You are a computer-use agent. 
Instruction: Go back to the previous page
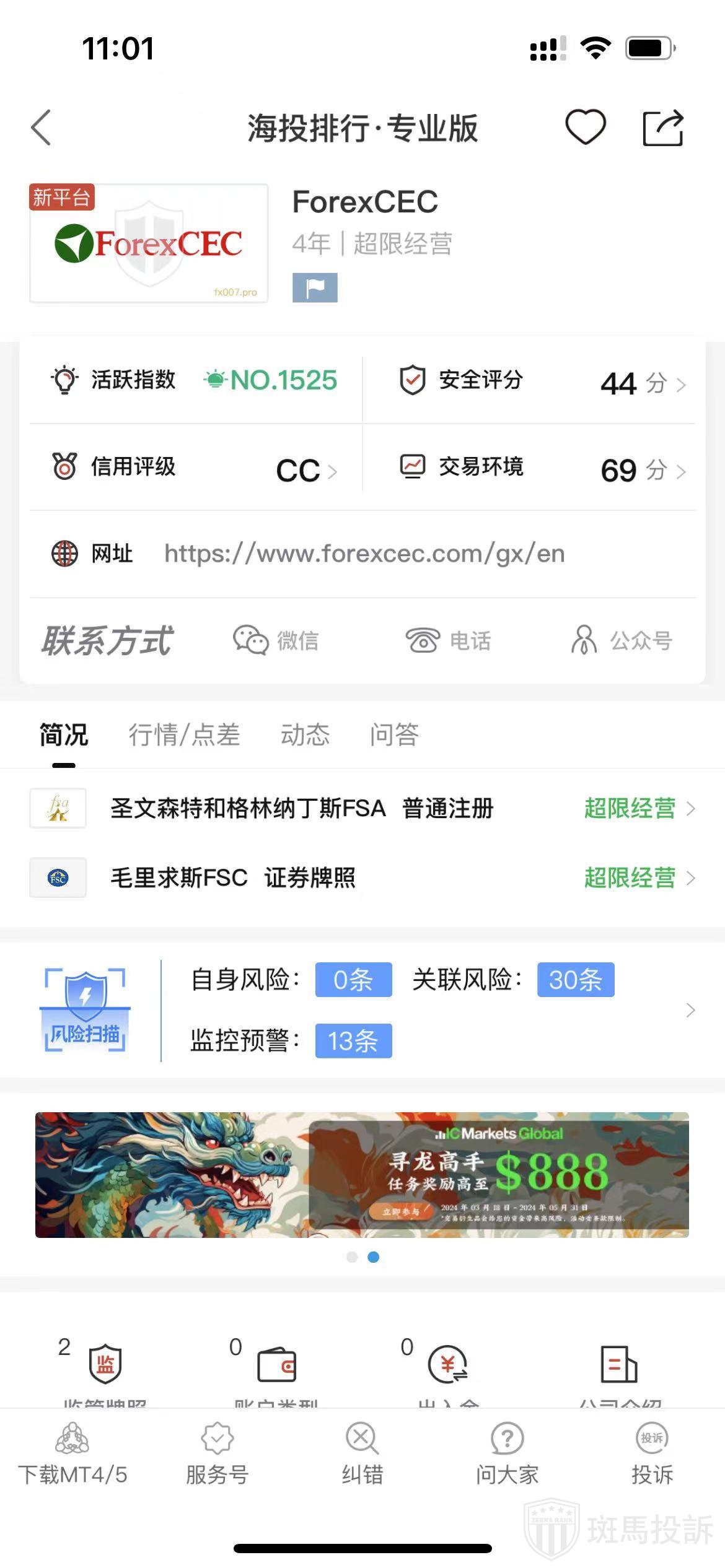coord(41,128)
